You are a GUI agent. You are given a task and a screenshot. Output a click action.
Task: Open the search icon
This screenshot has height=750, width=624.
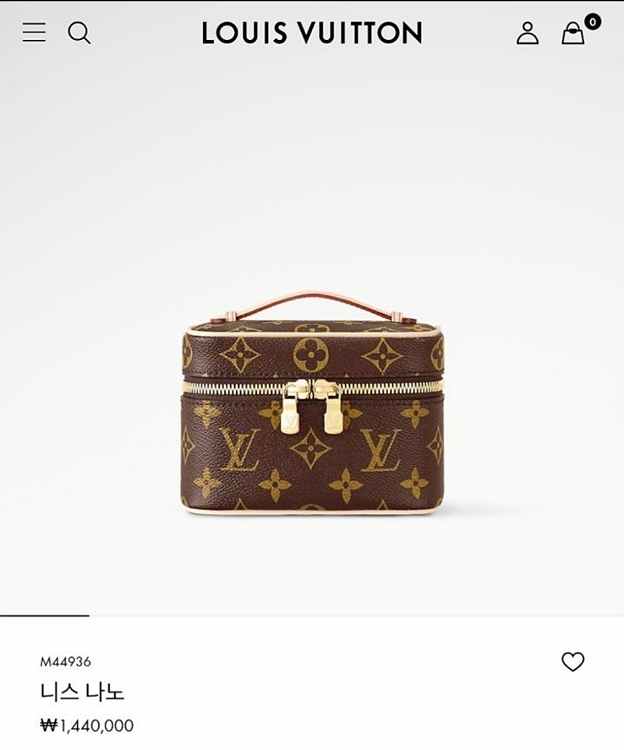point(79,33)
